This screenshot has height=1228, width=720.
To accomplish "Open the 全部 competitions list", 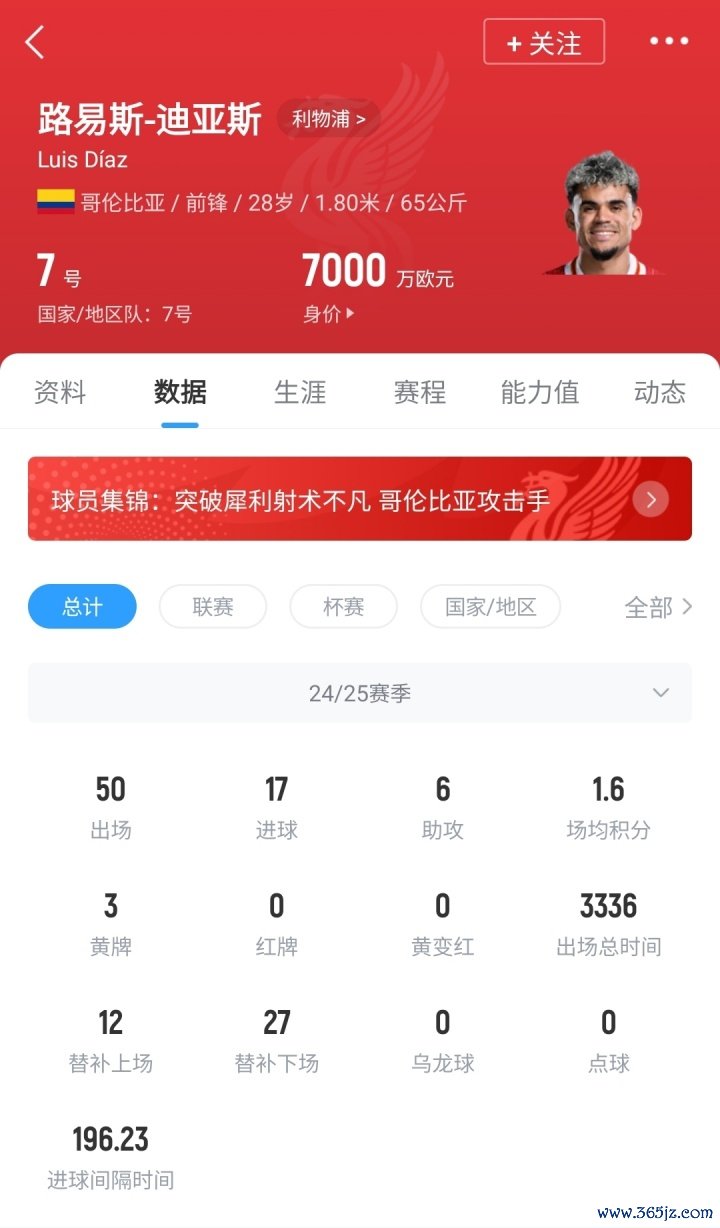I will click(658, 607).
